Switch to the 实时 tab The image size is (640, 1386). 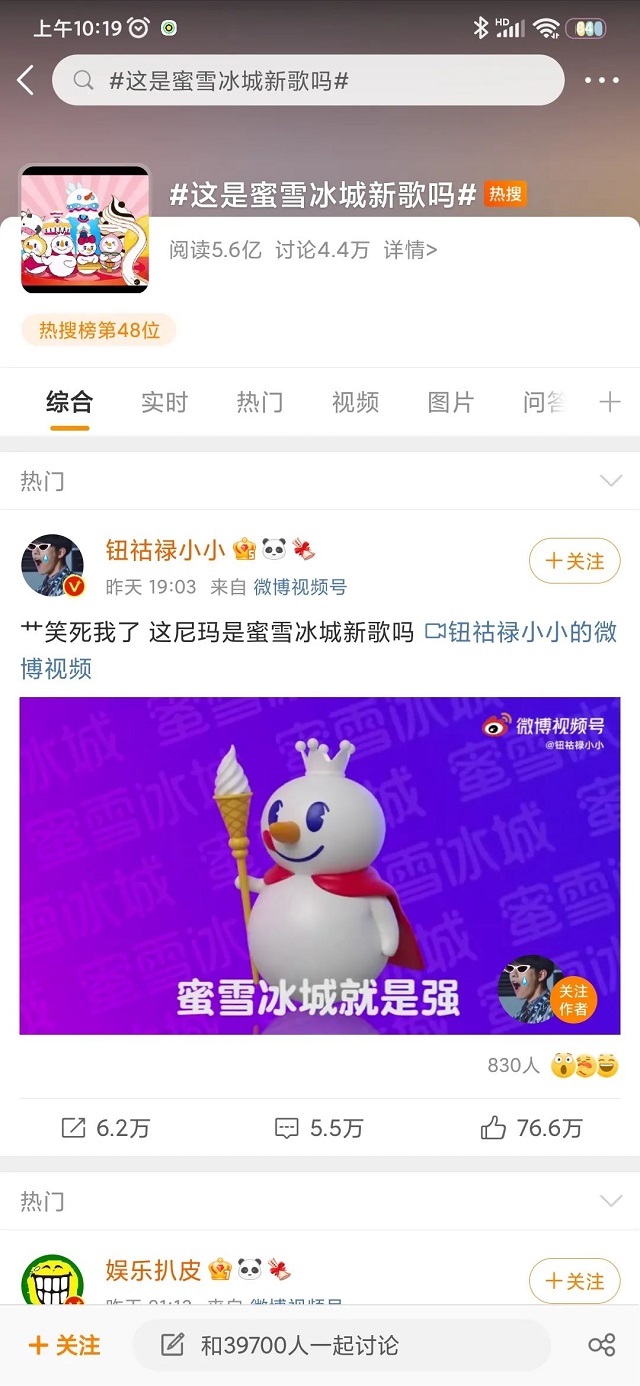coord(164,402)
